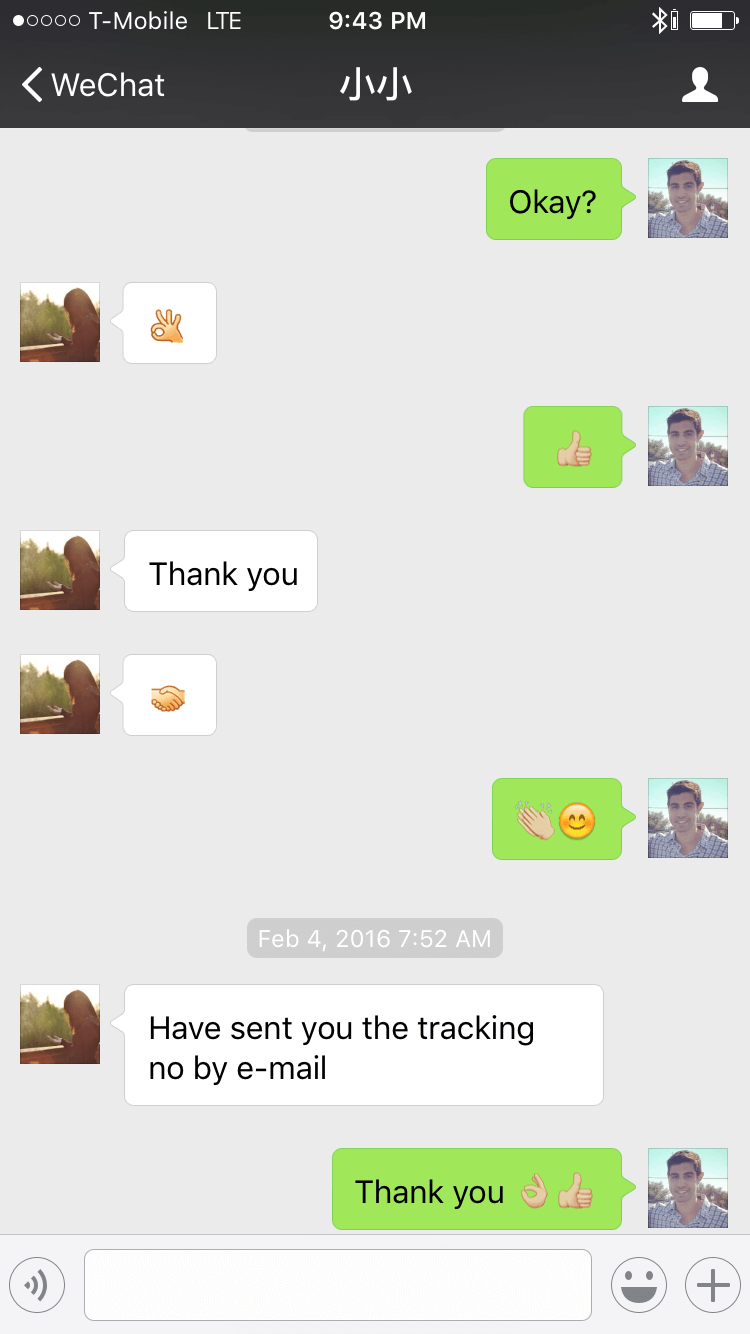Go back to the WeChat list
The width and height of the screenshot is (750, 1334).
coord(92,85)
